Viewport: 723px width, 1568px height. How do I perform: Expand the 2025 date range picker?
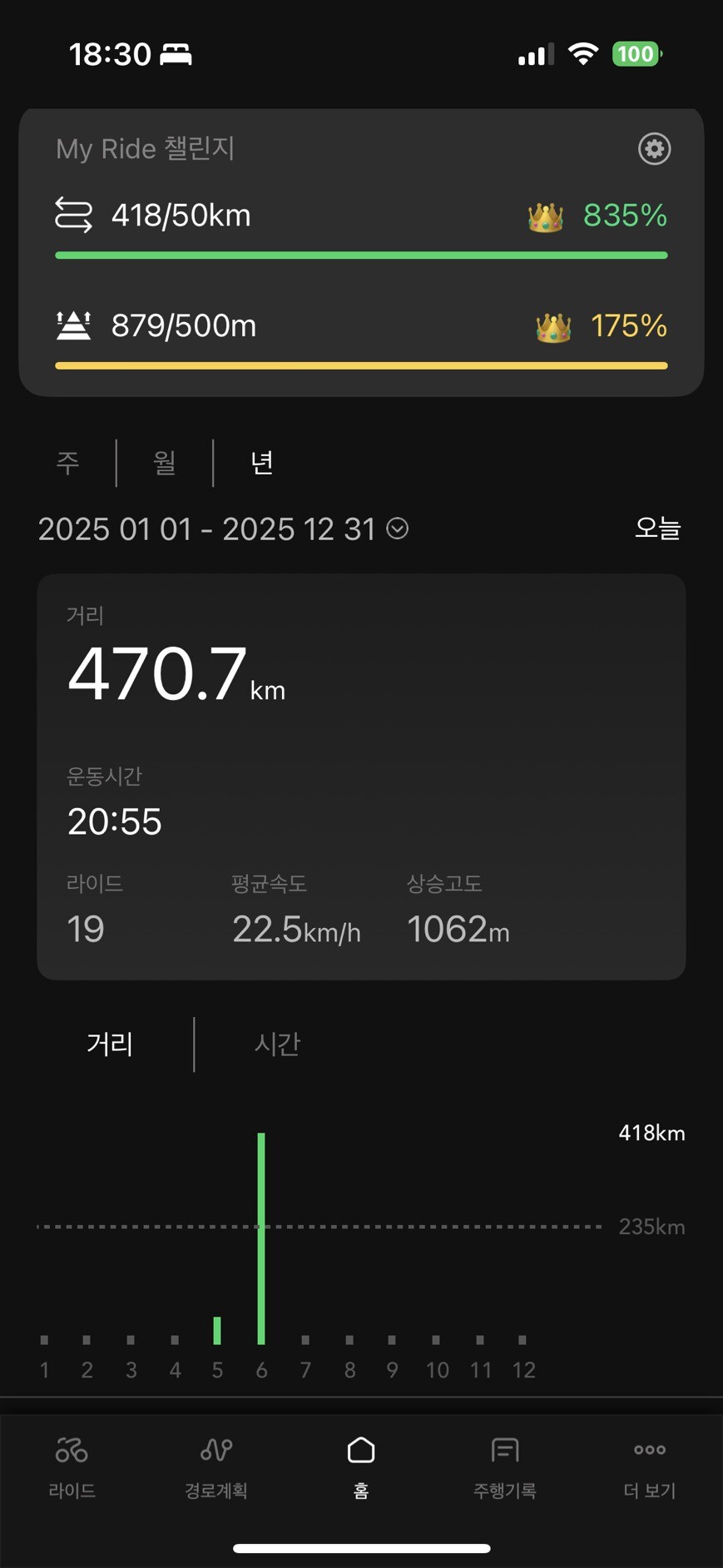(398, 529)
